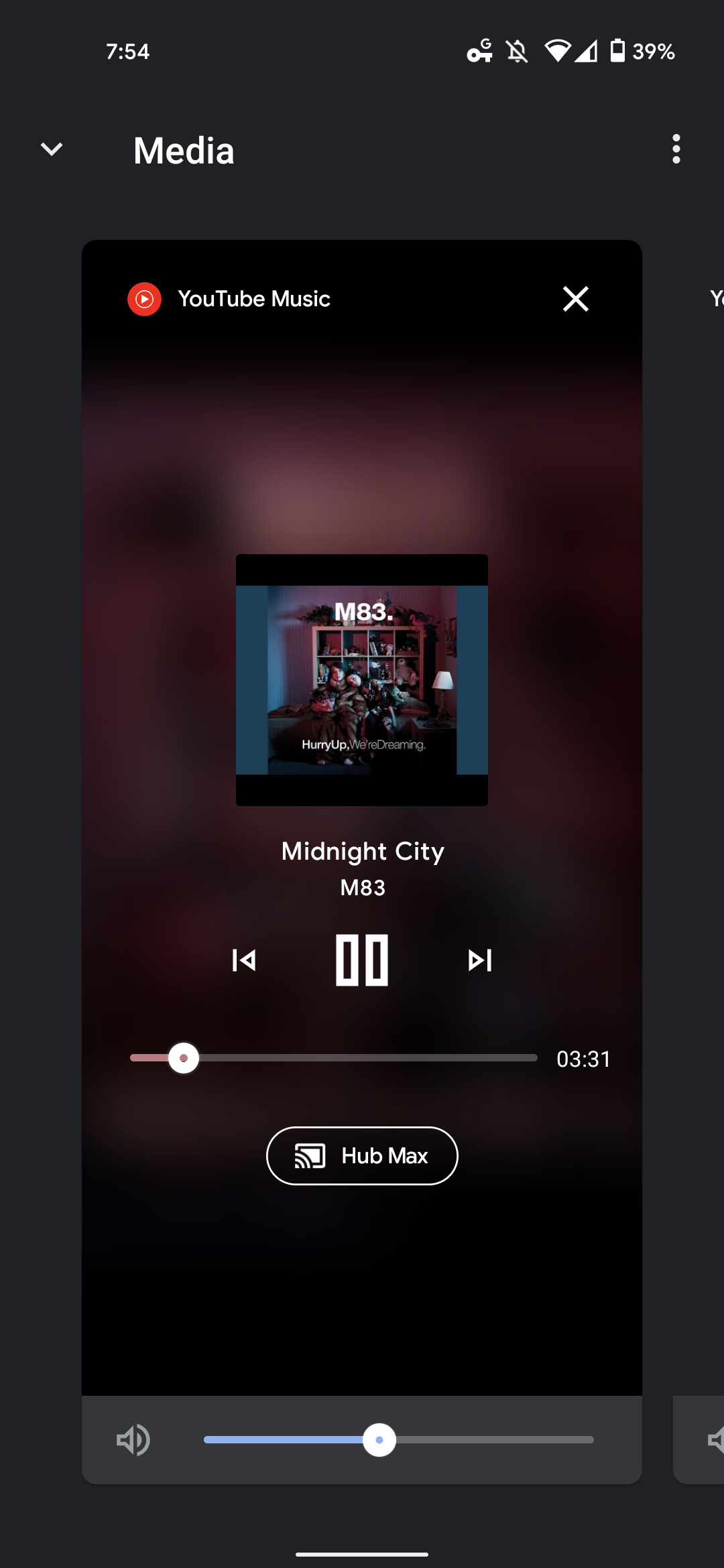
Task: Collapse the Media panel with the down chevron
Action: [x=52, y=149]
